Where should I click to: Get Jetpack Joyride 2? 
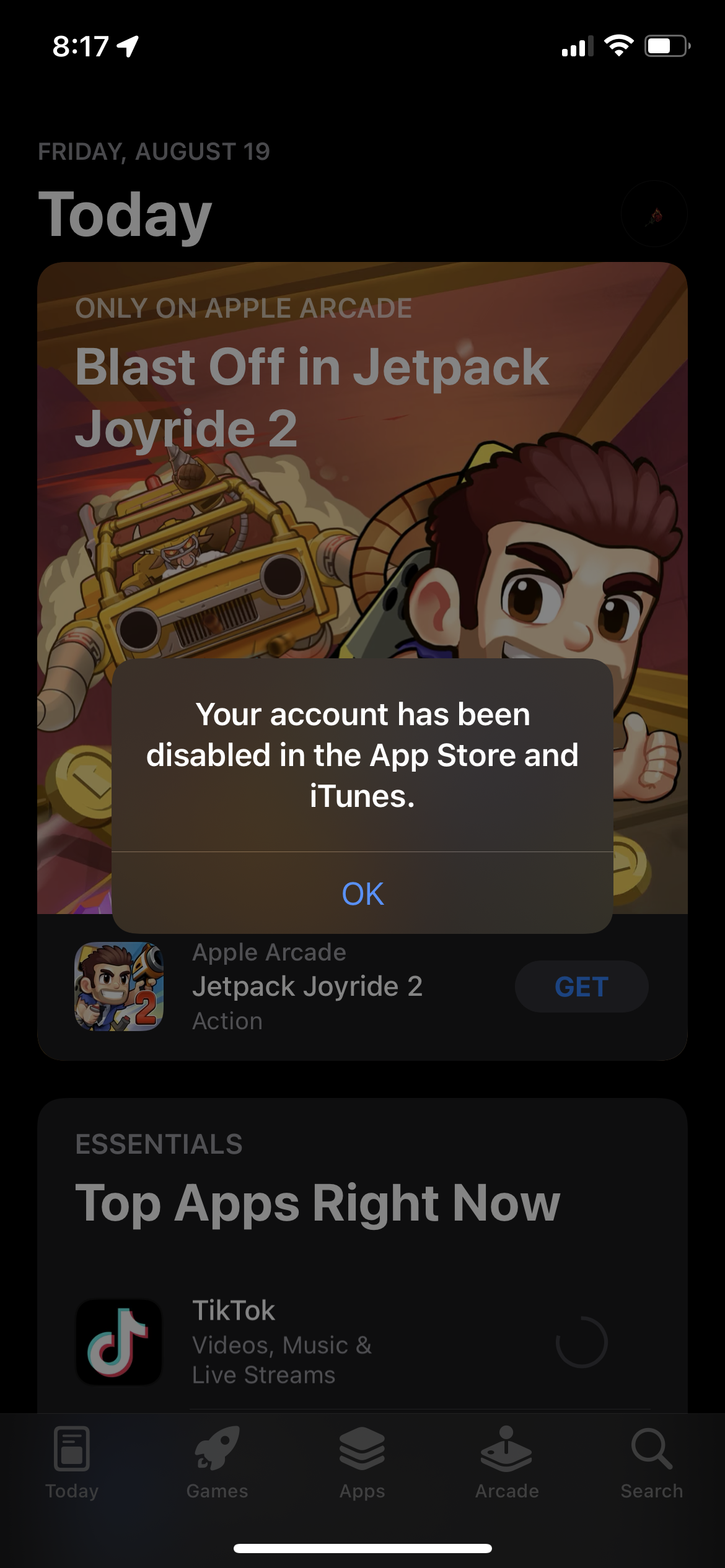click(x=581, y=987)
